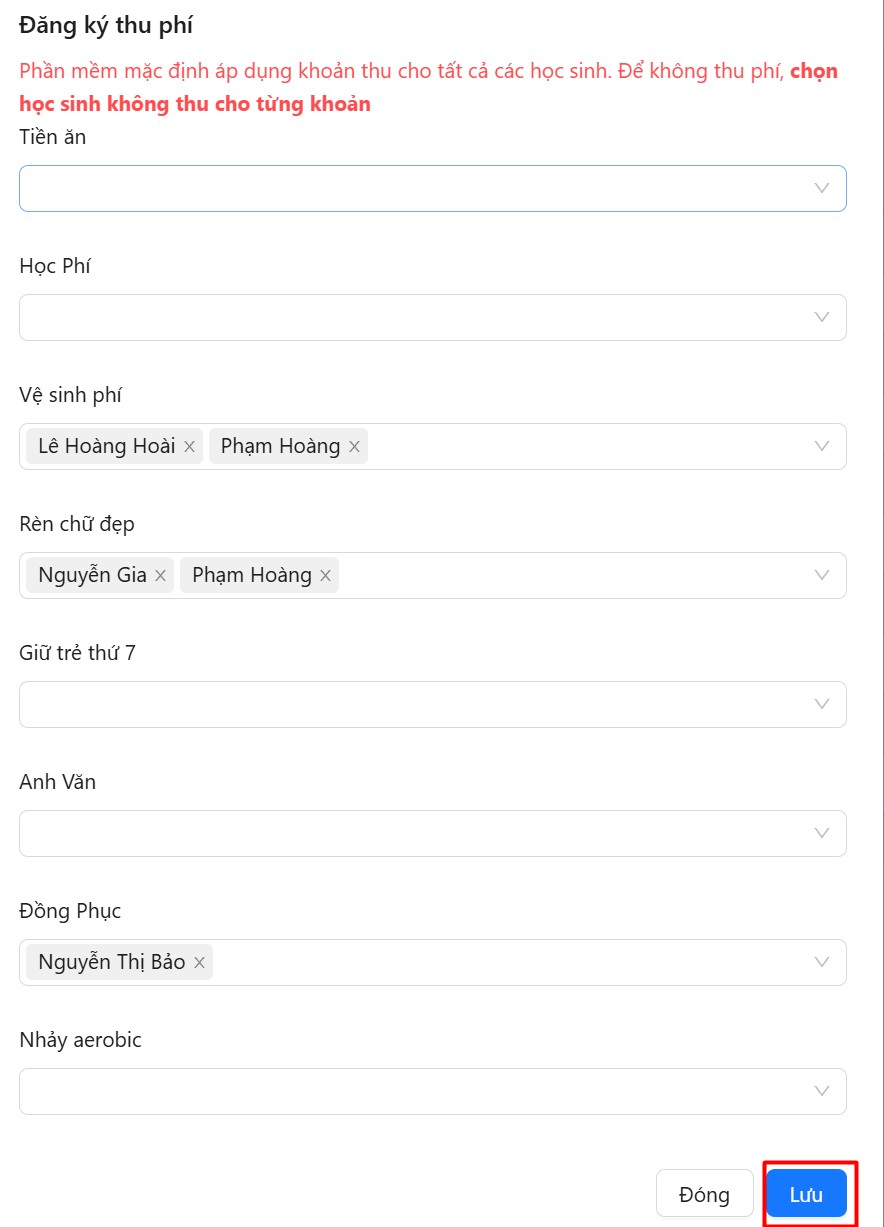Tap Đóng to close the form

tap(704, 1194)
